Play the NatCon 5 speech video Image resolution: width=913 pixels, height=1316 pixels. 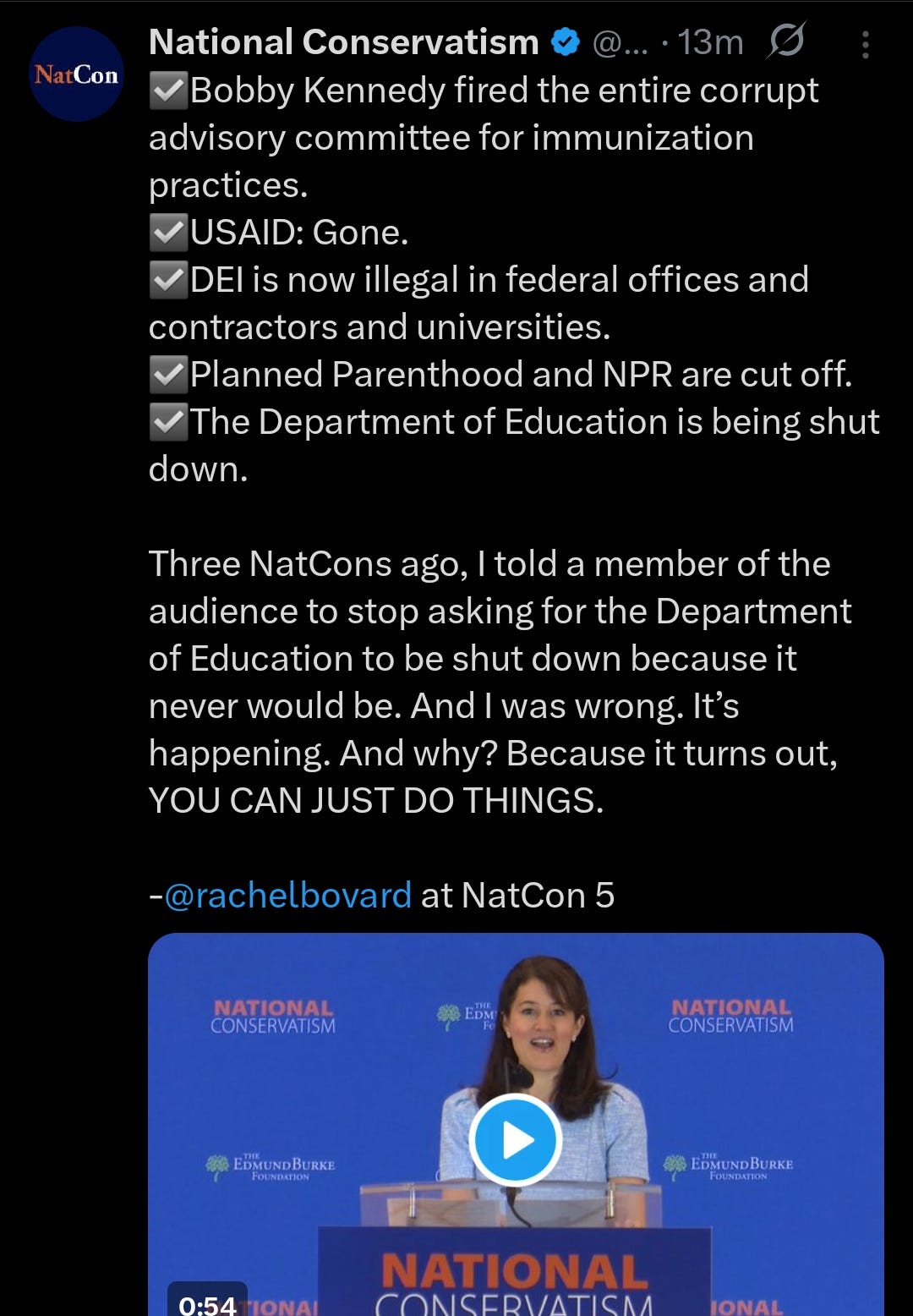(x=515, y=1139)
